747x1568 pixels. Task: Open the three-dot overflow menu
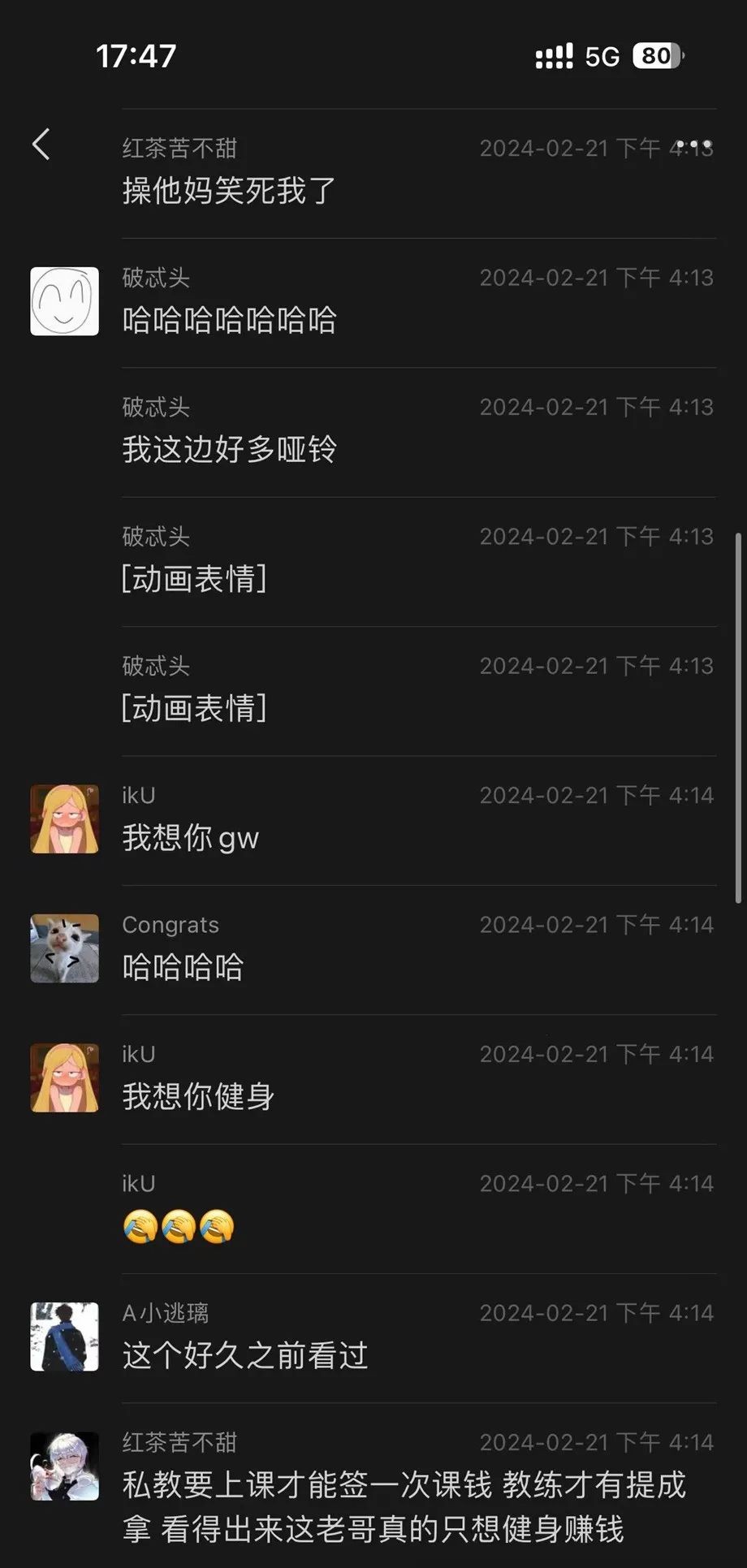tap(694, 145)
